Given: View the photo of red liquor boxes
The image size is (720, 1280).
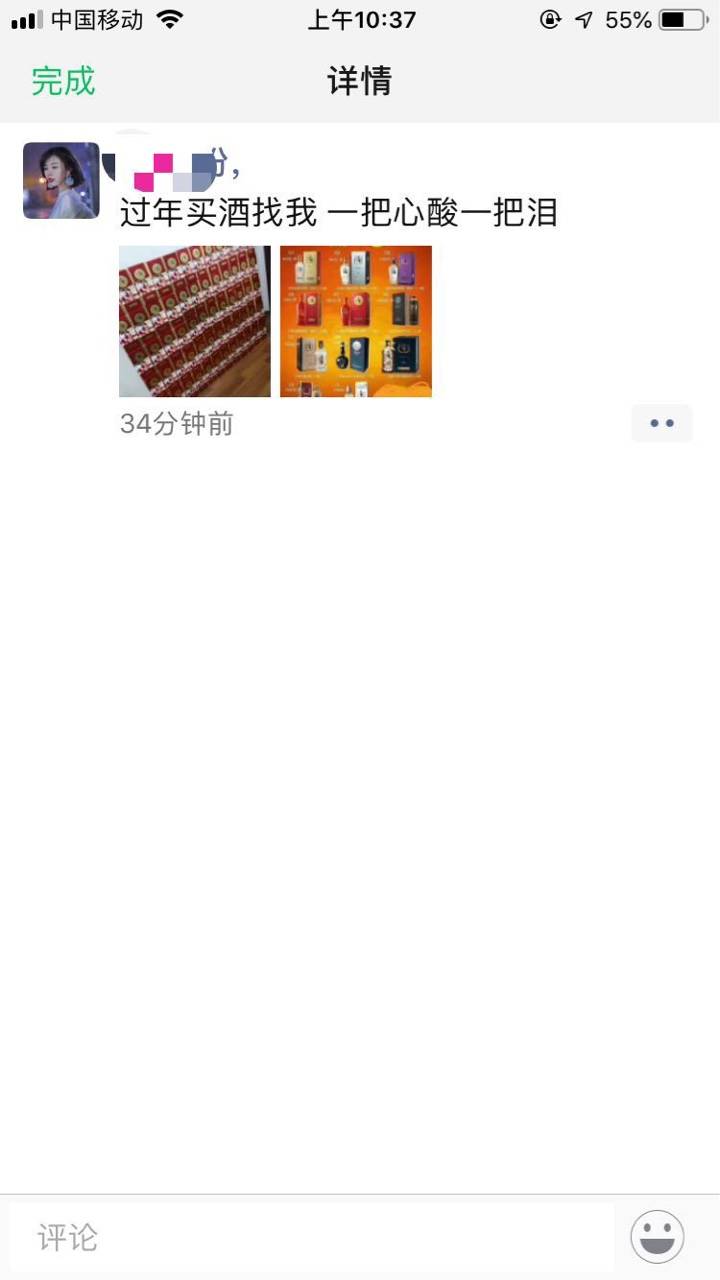Looking at the screenshot, I should tap(195, 321).
